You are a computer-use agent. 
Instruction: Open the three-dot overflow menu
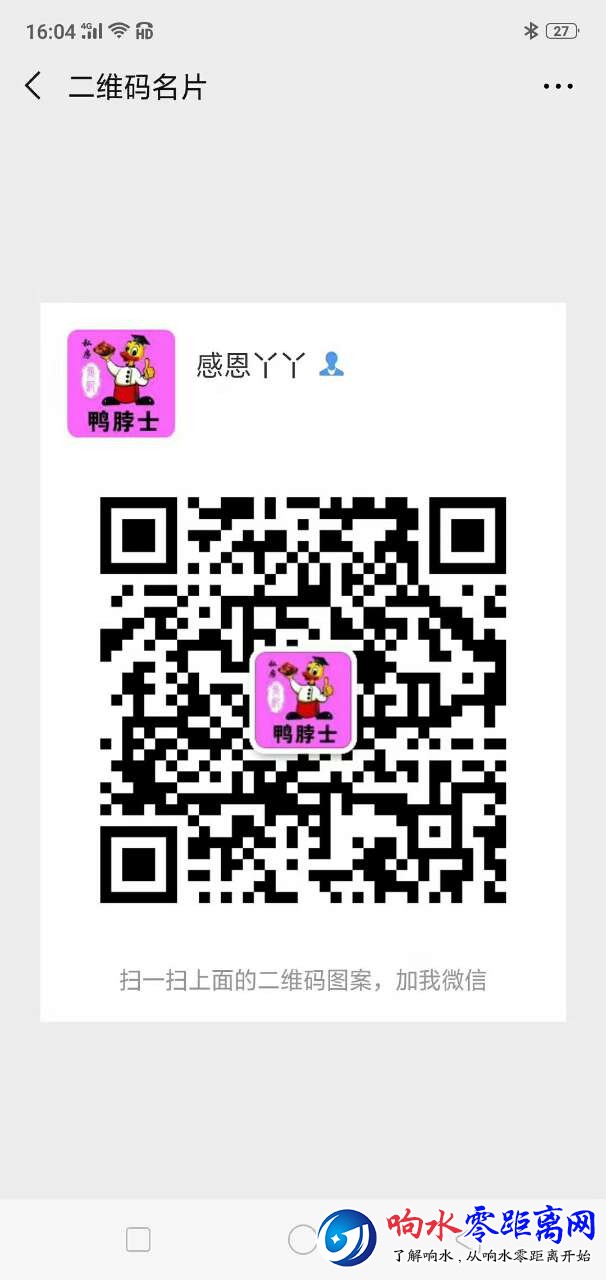[558, 87]
